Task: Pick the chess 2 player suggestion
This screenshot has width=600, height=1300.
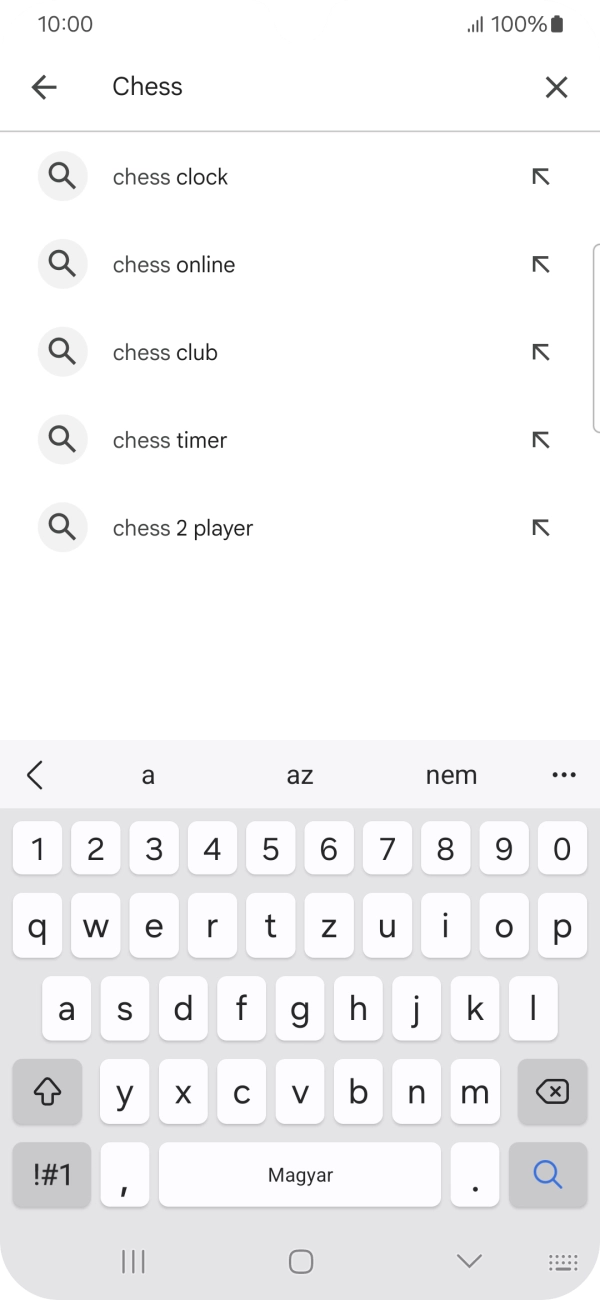Action: pyautogui.click(x=183, y=529)
